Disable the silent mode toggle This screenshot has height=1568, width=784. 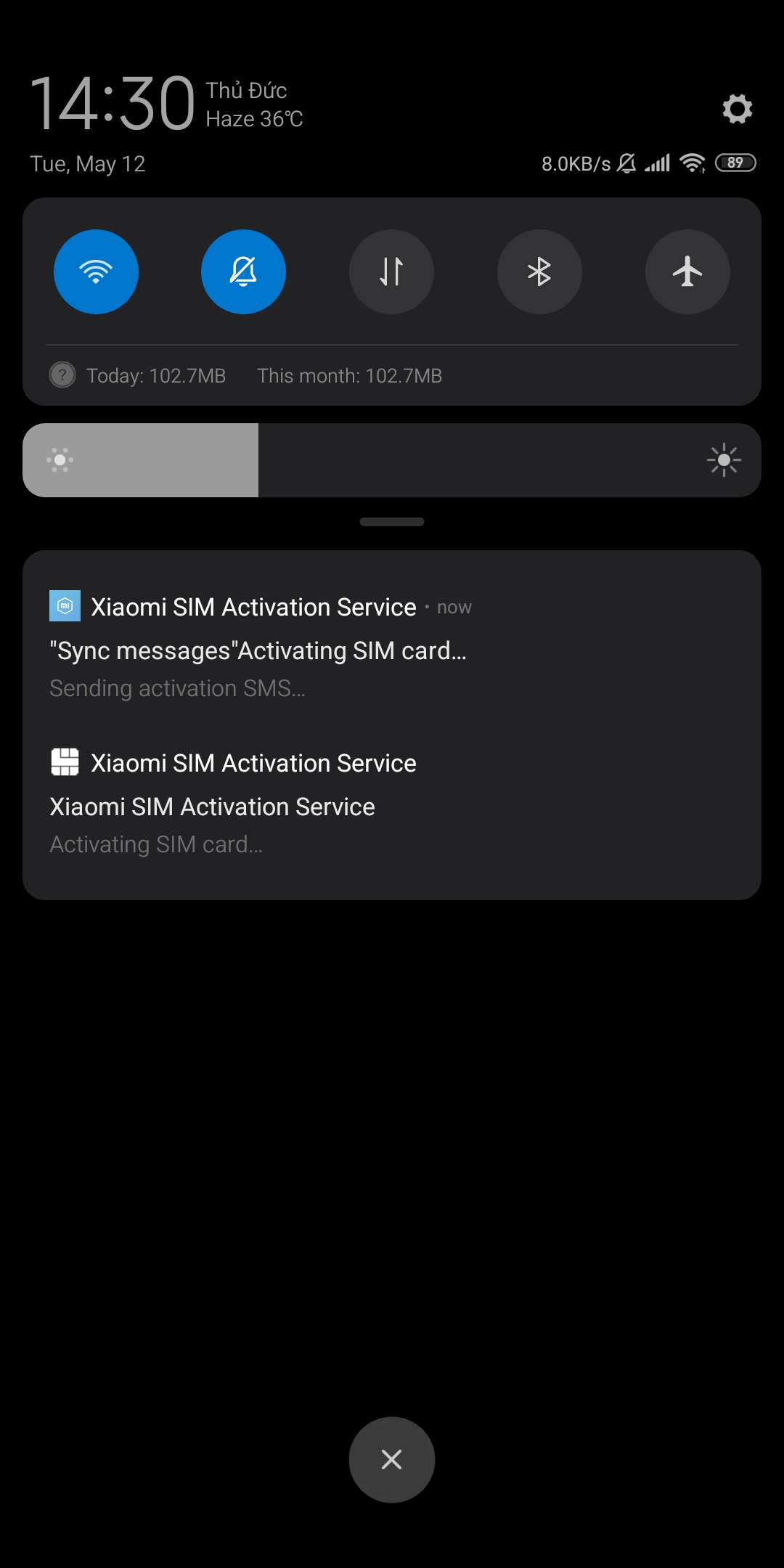(x=243, y=272)
